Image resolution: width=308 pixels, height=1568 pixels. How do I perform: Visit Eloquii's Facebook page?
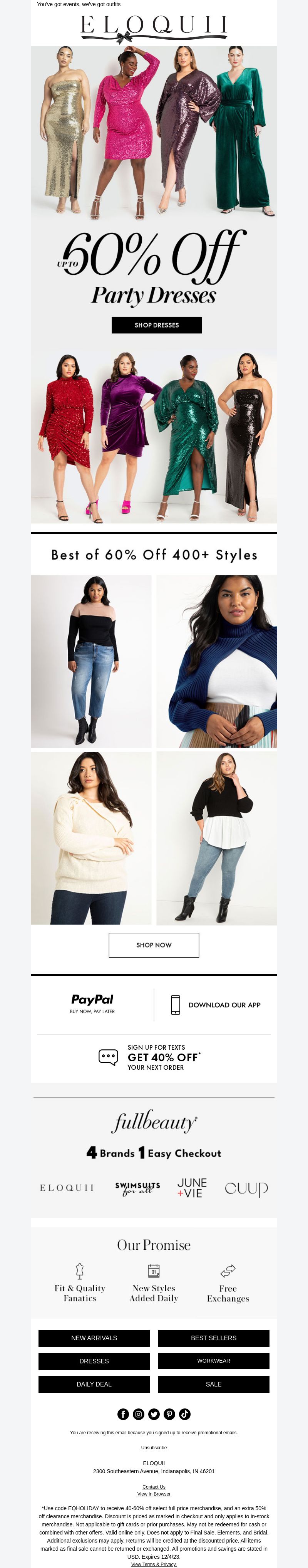[123, 1414]
